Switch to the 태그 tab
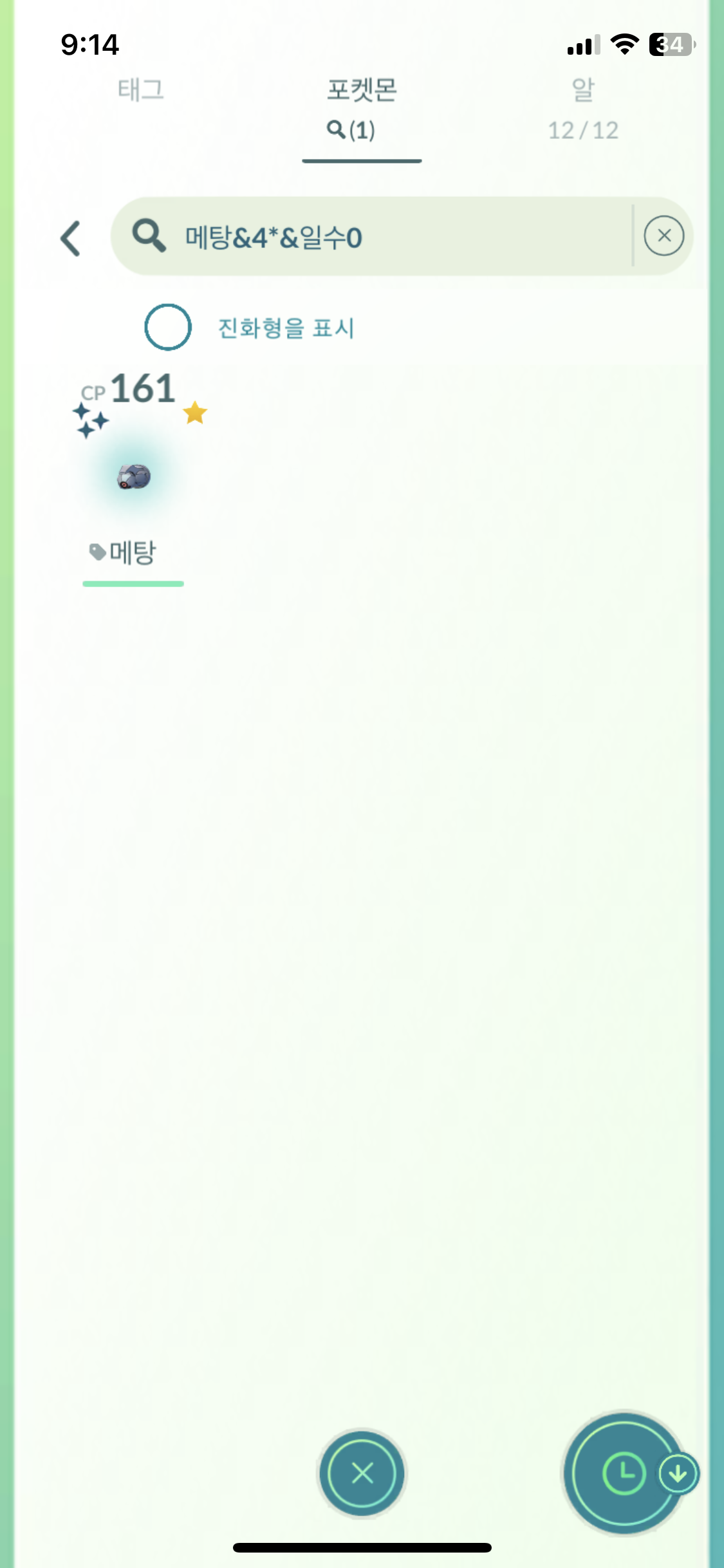This screenshot has height=1568, width=724. 141,90
